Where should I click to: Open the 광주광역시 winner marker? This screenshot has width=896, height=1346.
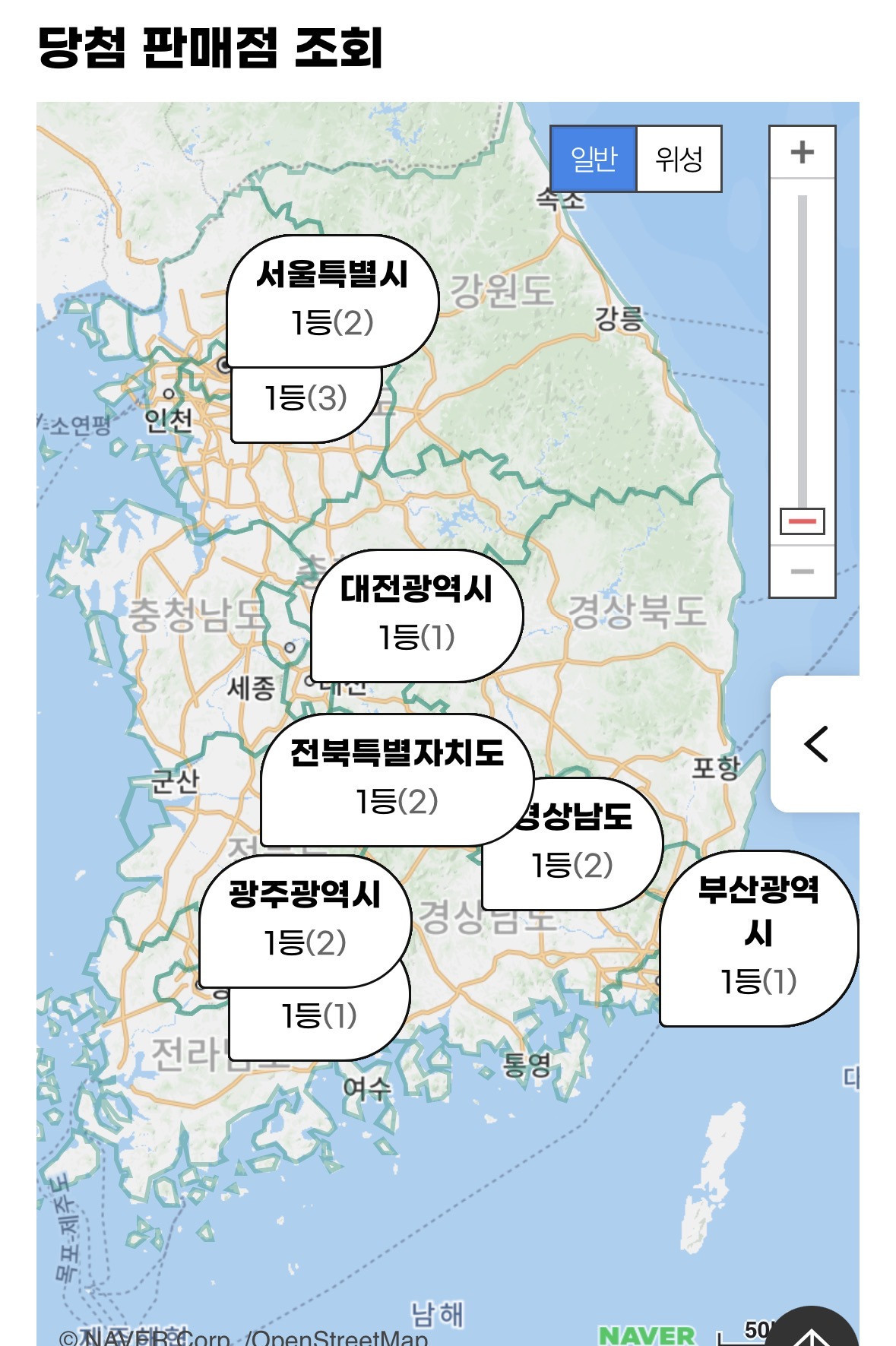tap(305, 918)
